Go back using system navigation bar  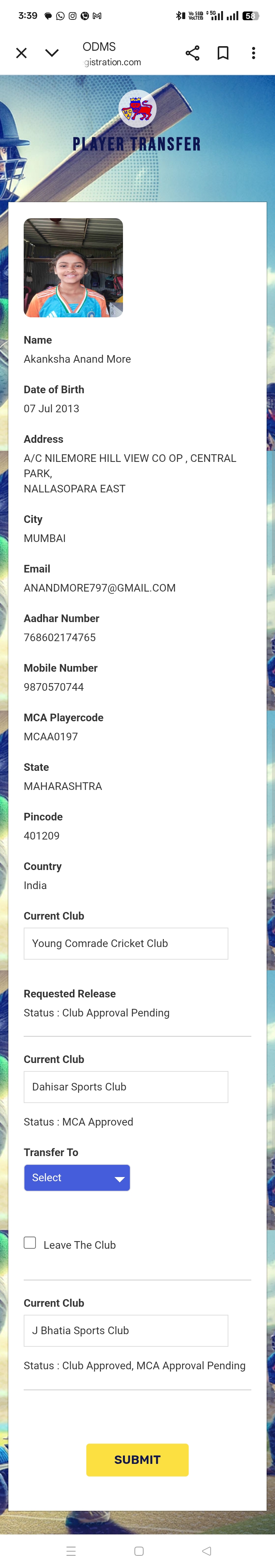point(207,1551)
